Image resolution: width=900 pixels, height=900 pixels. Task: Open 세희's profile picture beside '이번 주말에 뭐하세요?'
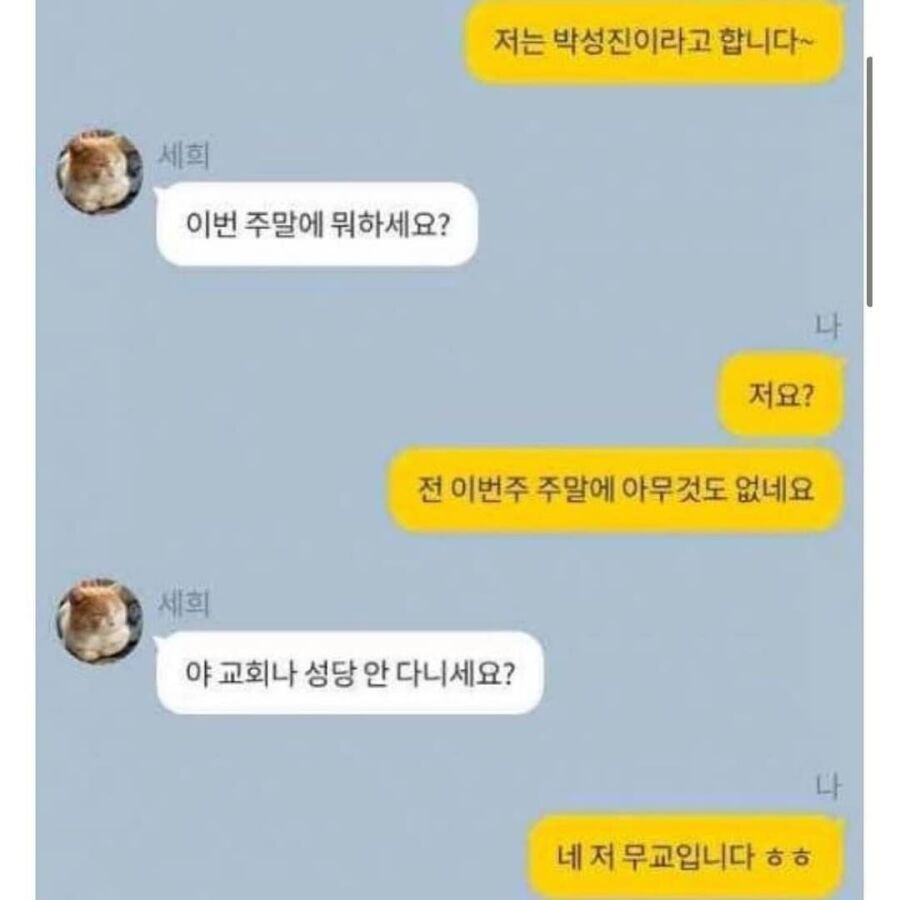coord(99,172)
